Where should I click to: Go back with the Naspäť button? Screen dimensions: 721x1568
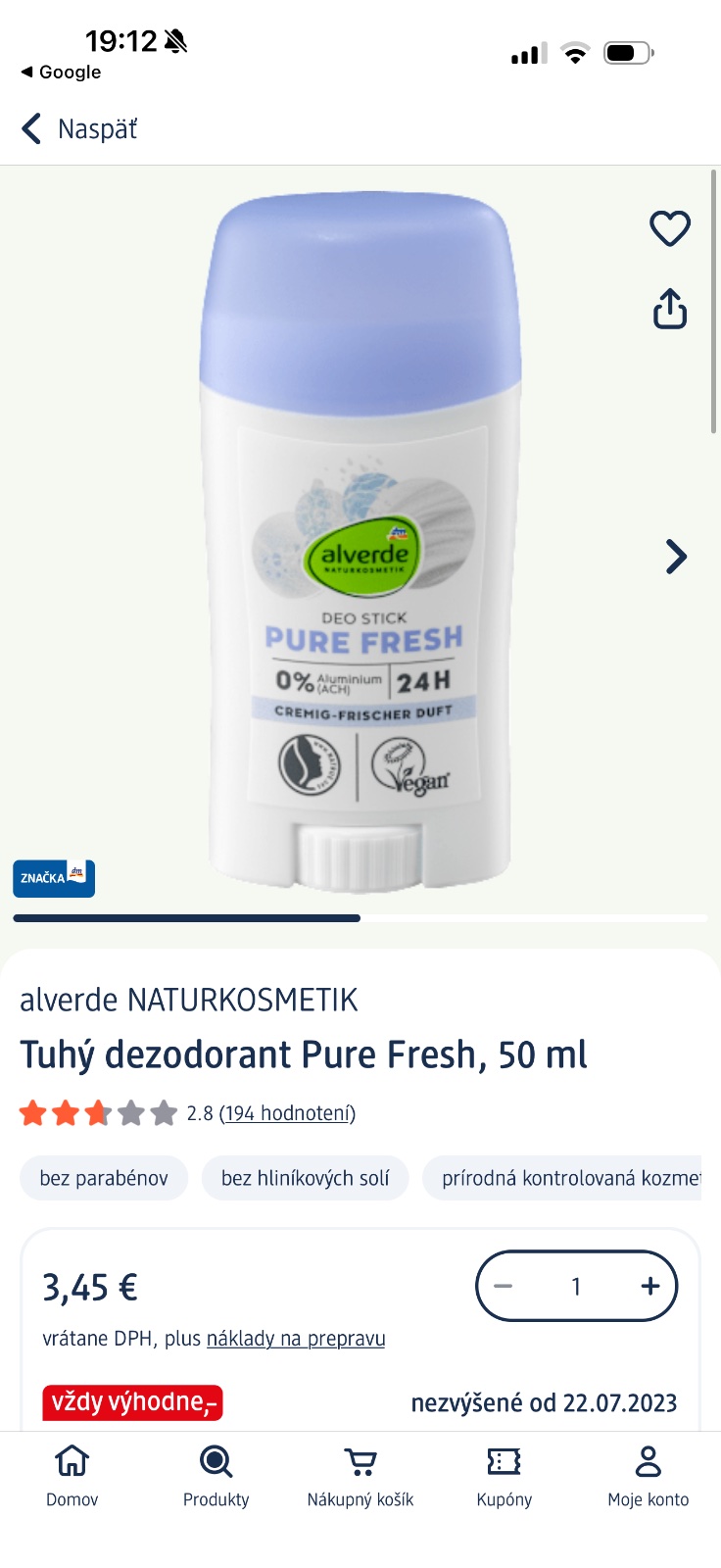(x=80, y=128)
